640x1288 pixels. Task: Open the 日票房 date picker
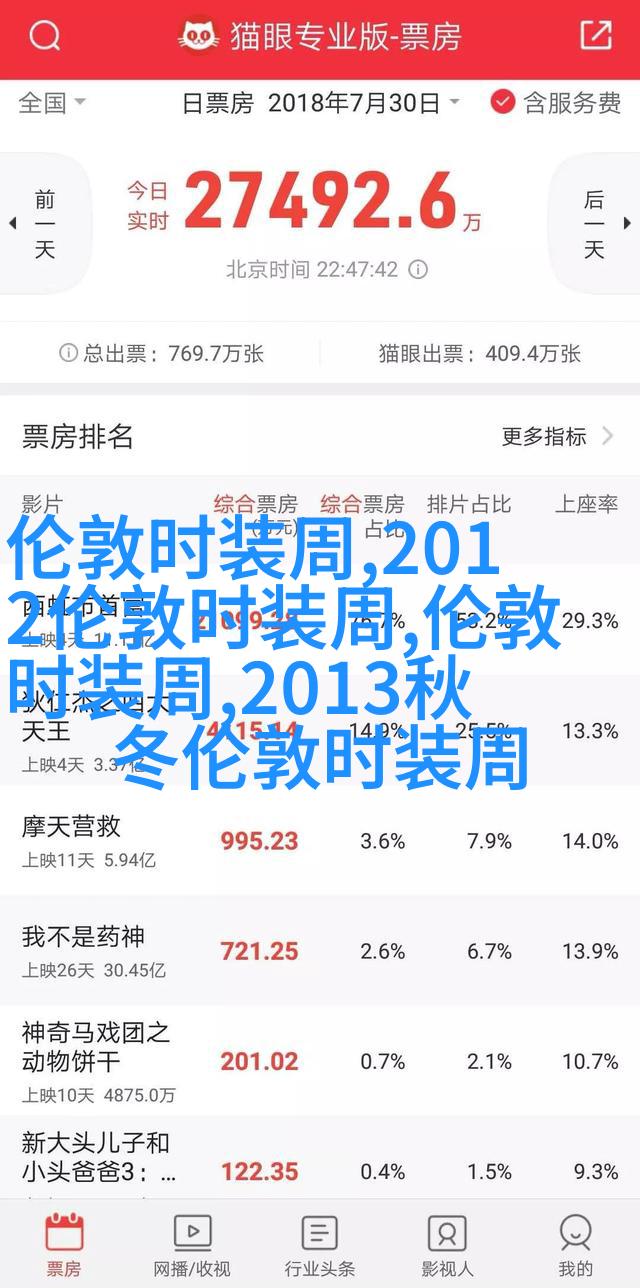pos(320,102)
